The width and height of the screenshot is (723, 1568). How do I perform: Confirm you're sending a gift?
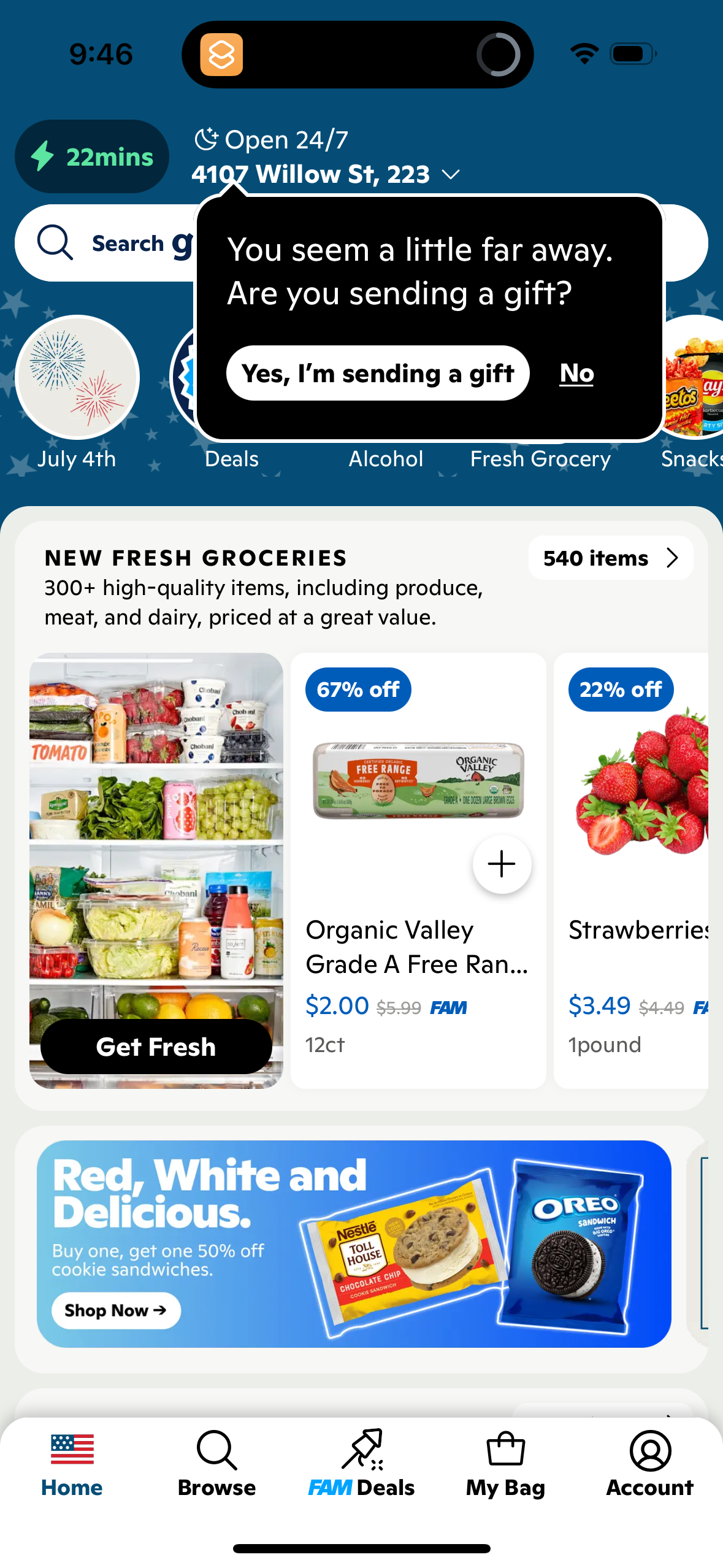coord(379,372)
